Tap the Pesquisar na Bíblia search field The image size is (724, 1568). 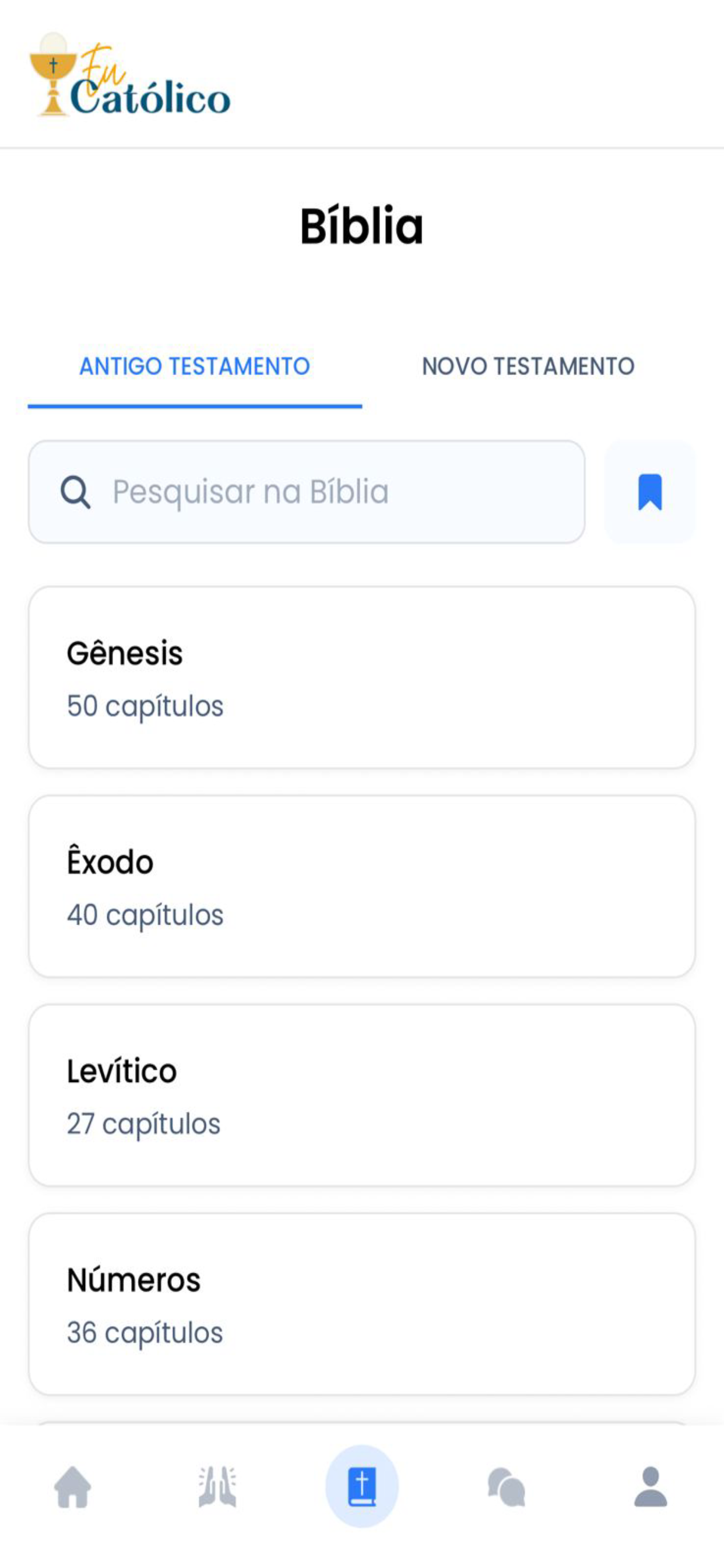pos(307,492)
